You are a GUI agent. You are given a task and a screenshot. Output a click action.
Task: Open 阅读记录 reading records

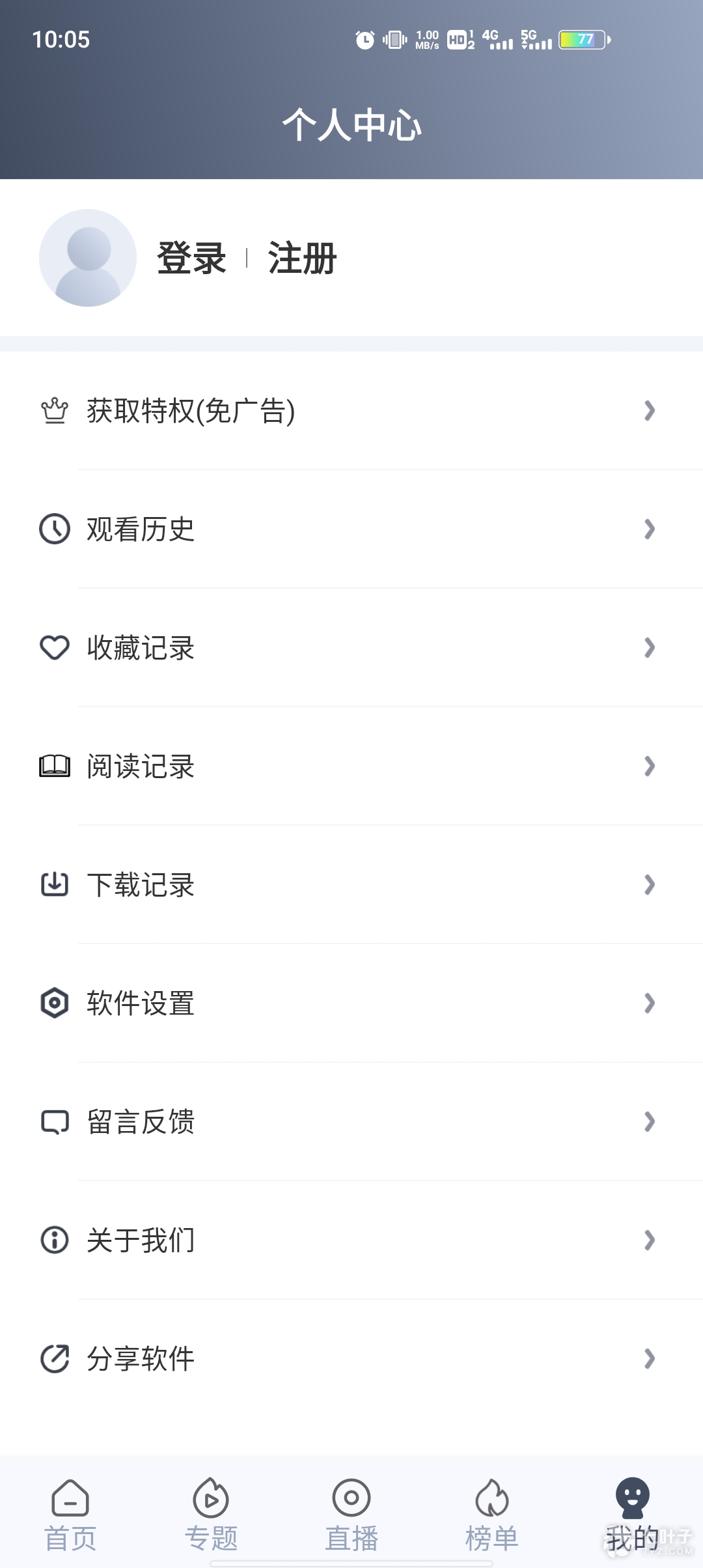(351, 766)
